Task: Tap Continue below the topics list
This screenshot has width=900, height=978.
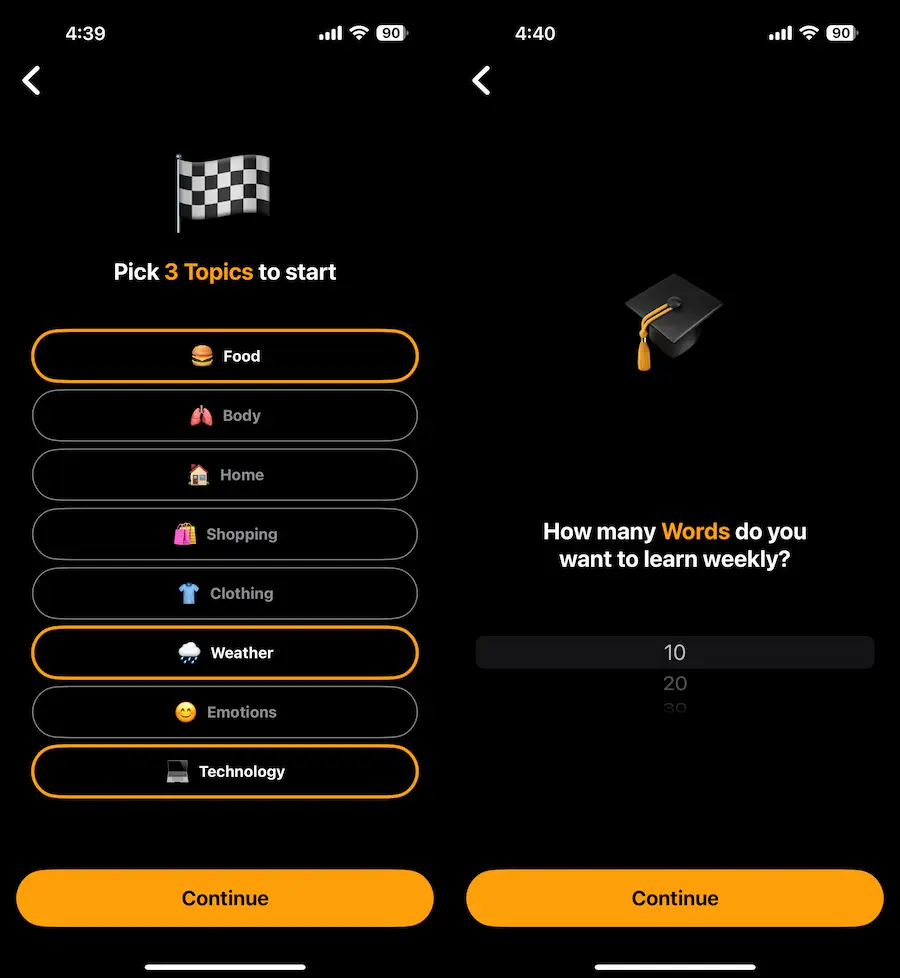Action: [225, 898]
